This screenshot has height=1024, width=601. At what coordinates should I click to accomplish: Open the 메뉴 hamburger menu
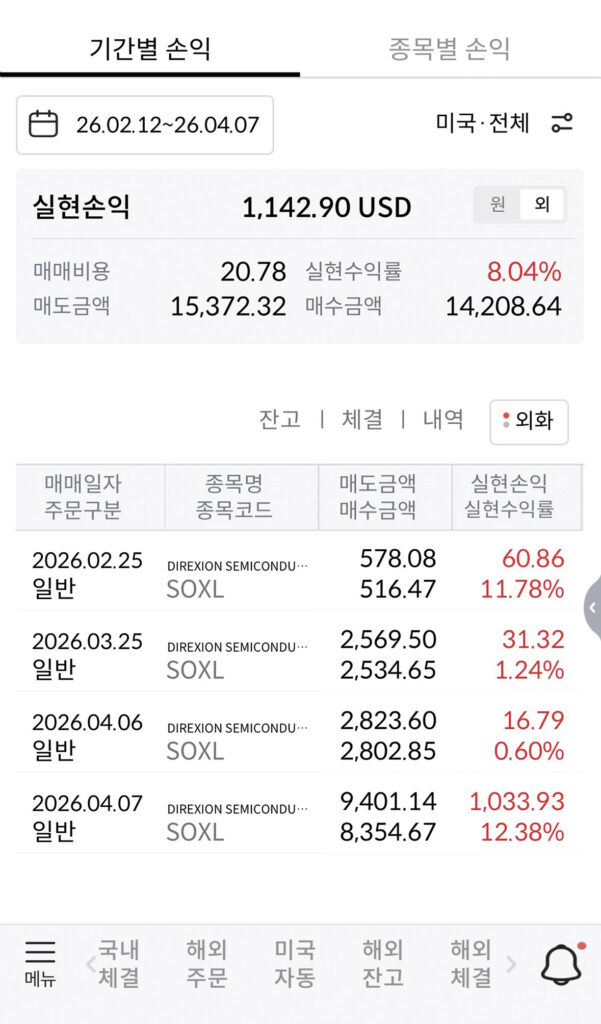tap(40, 964)
